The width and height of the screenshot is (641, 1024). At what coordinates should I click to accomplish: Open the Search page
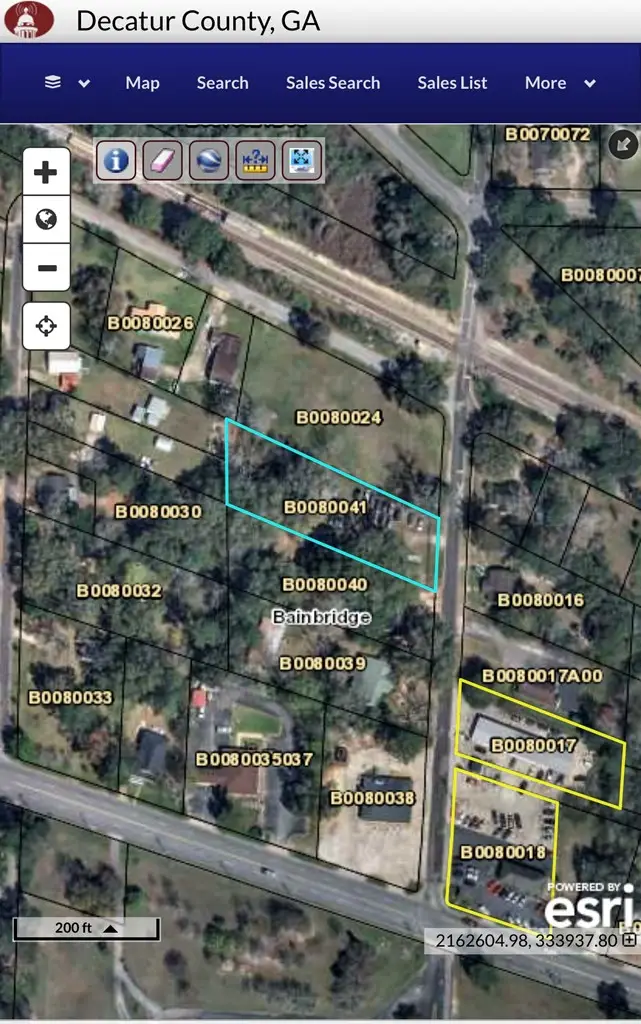(222, 83)
